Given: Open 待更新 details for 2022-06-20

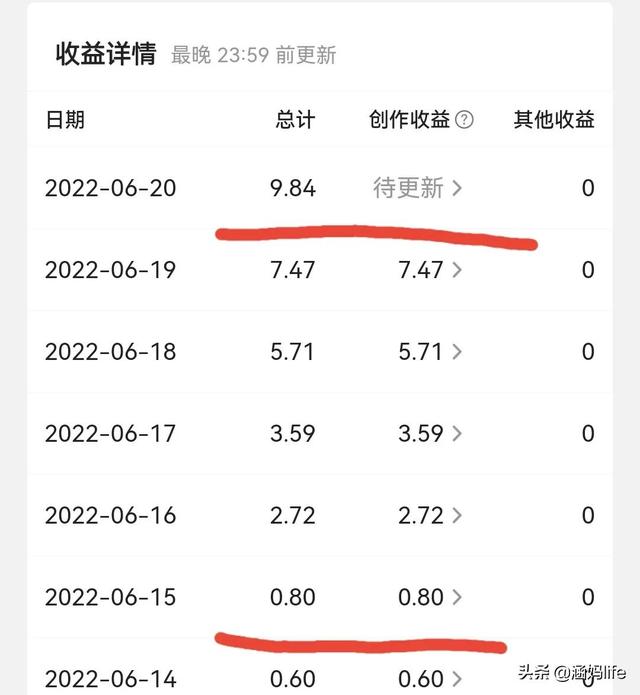Looking at the screenshot, I should click(418, 188).
